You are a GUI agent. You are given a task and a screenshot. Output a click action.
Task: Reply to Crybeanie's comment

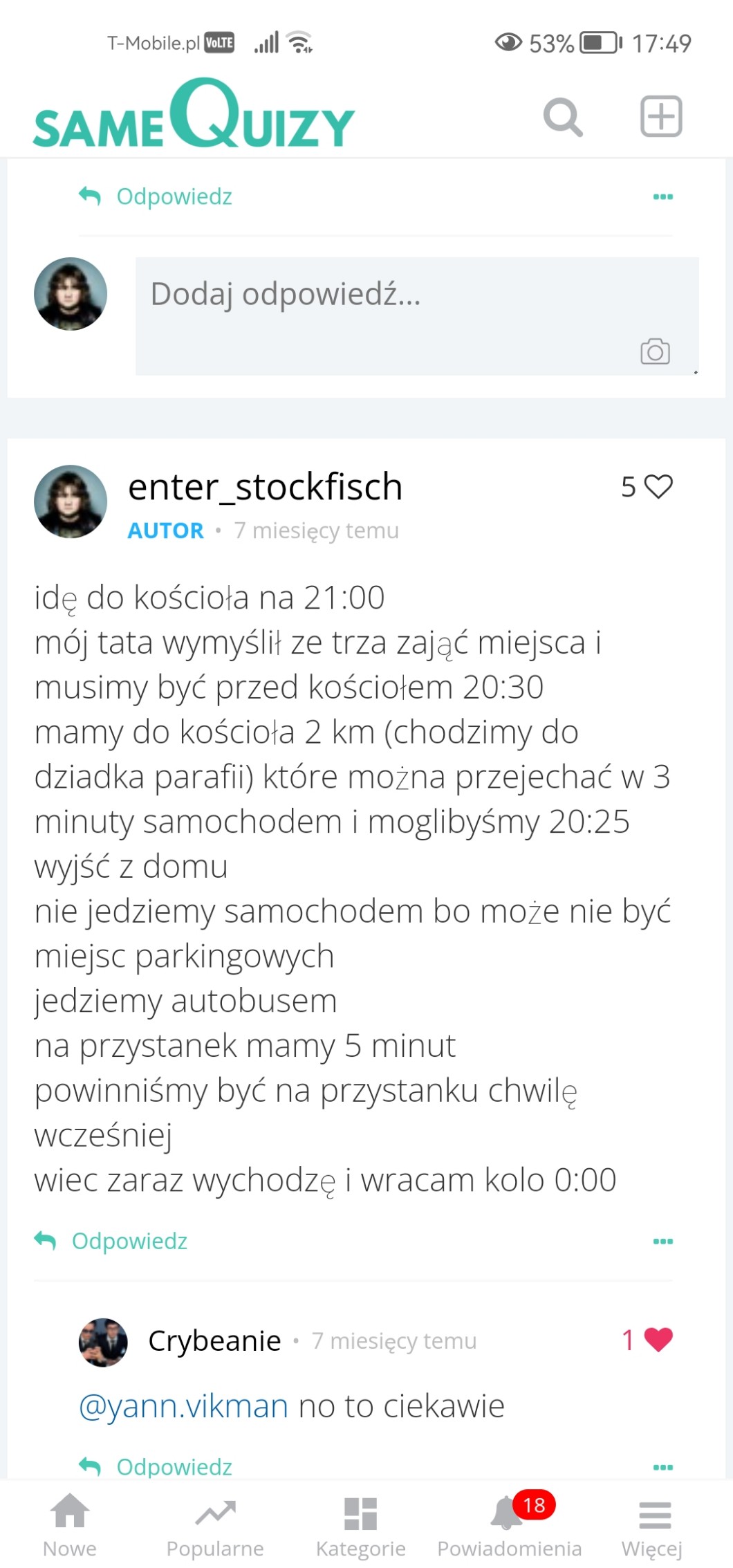coord(156,1466)
